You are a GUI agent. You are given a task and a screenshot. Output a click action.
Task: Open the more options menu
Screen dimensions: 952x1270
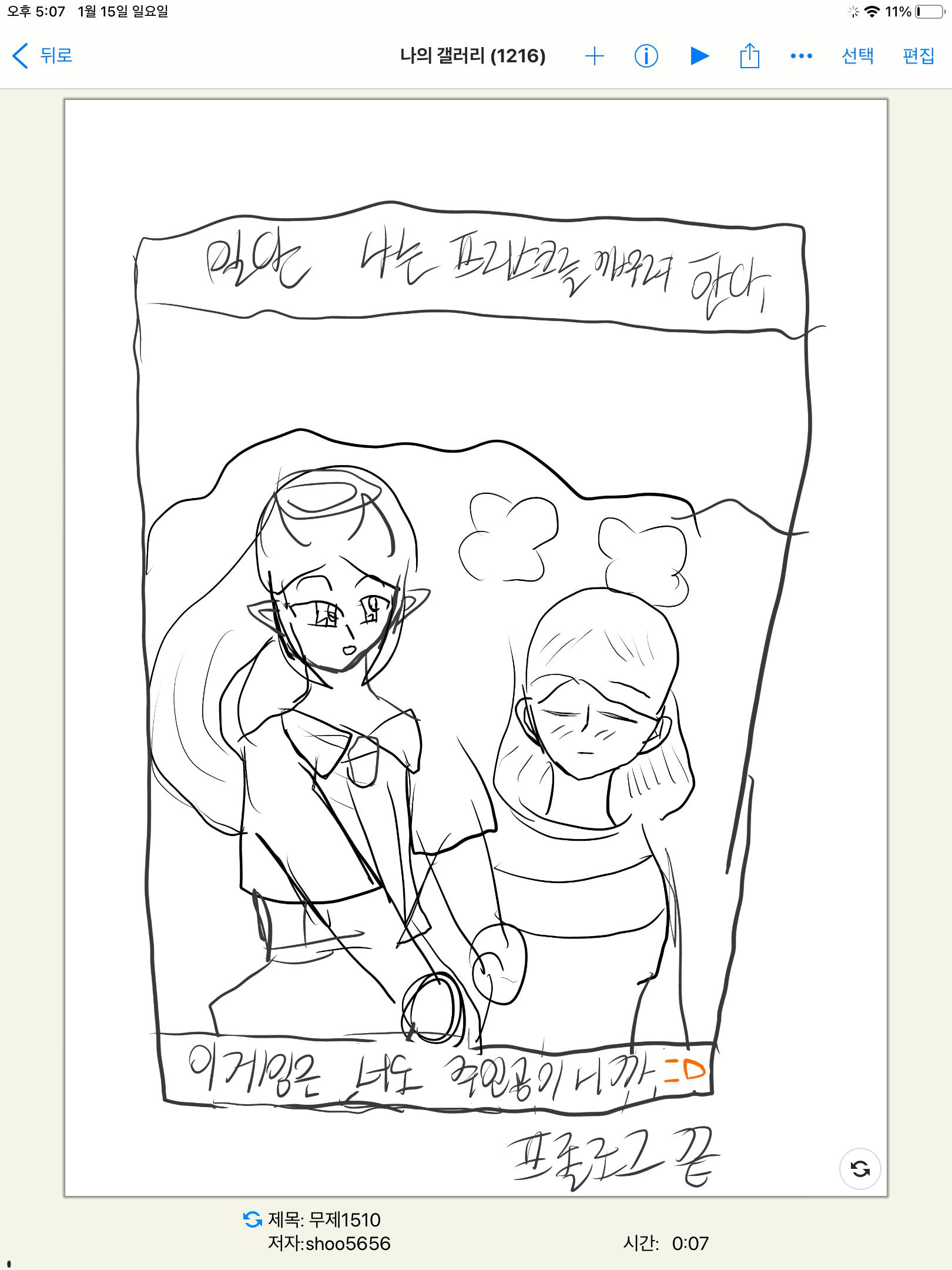(802, 56)
